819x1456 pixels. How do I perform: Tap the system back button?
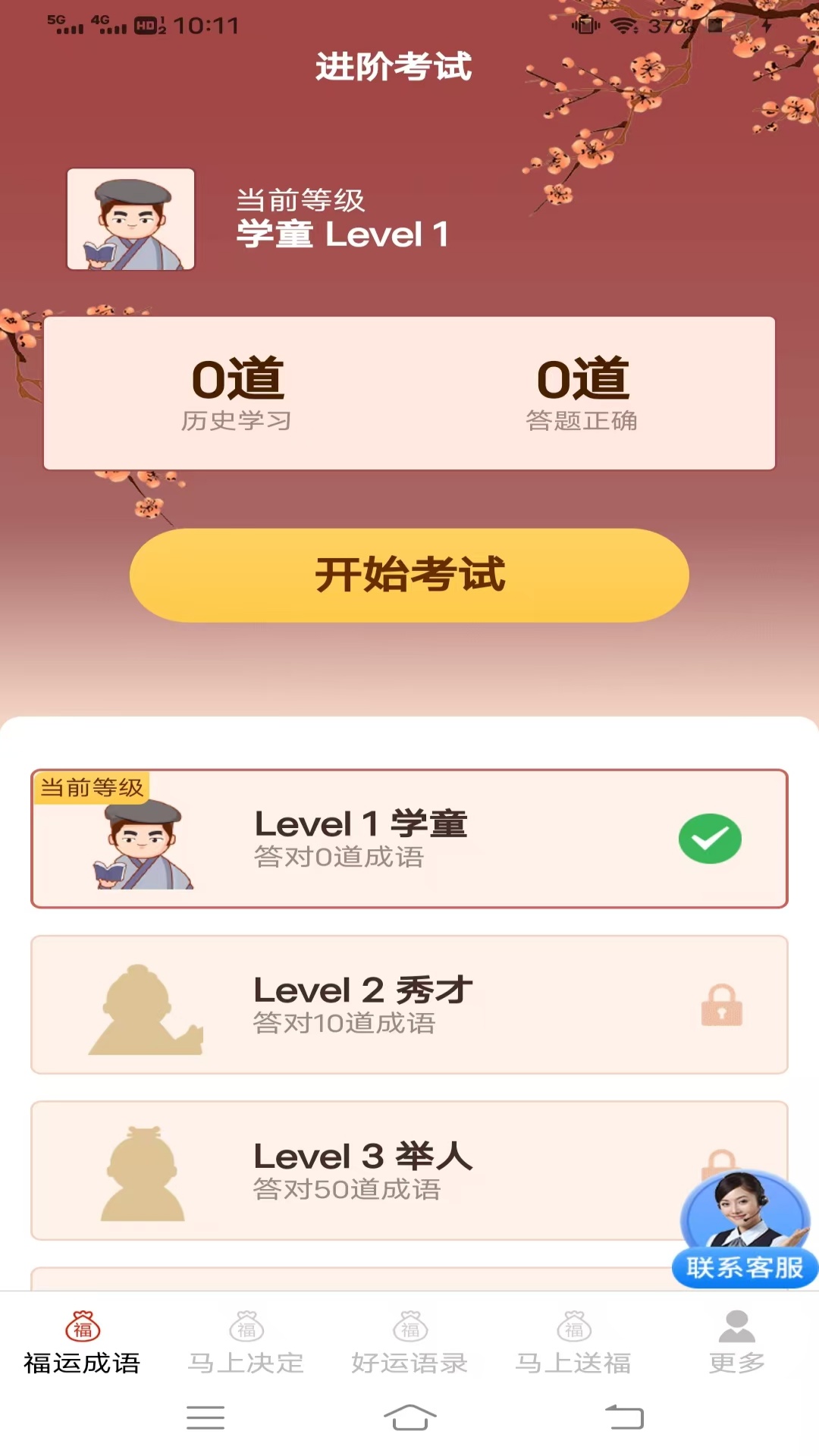click(624, 1417)
